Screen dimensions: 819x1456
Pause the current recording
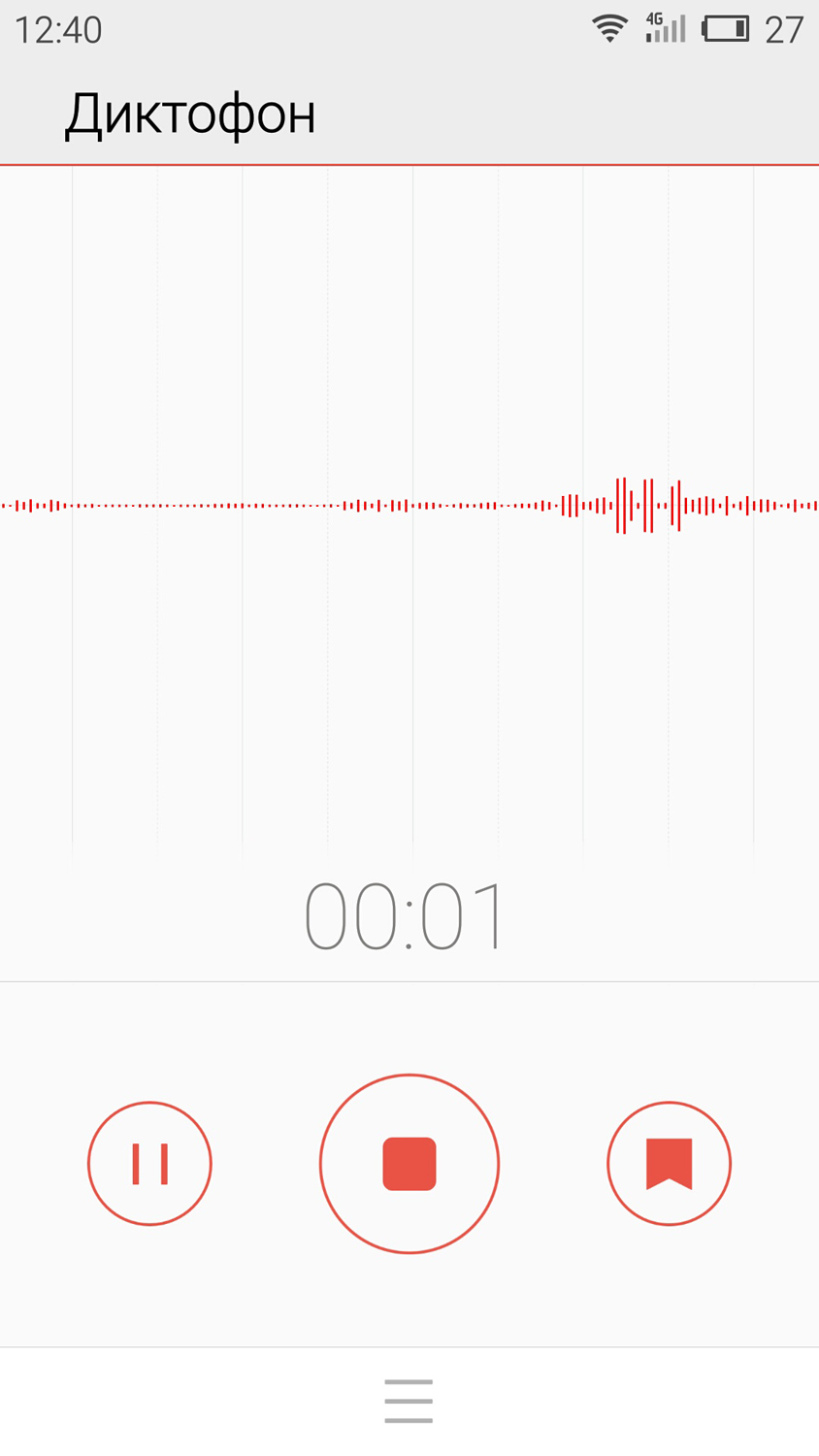(149, 1163)
